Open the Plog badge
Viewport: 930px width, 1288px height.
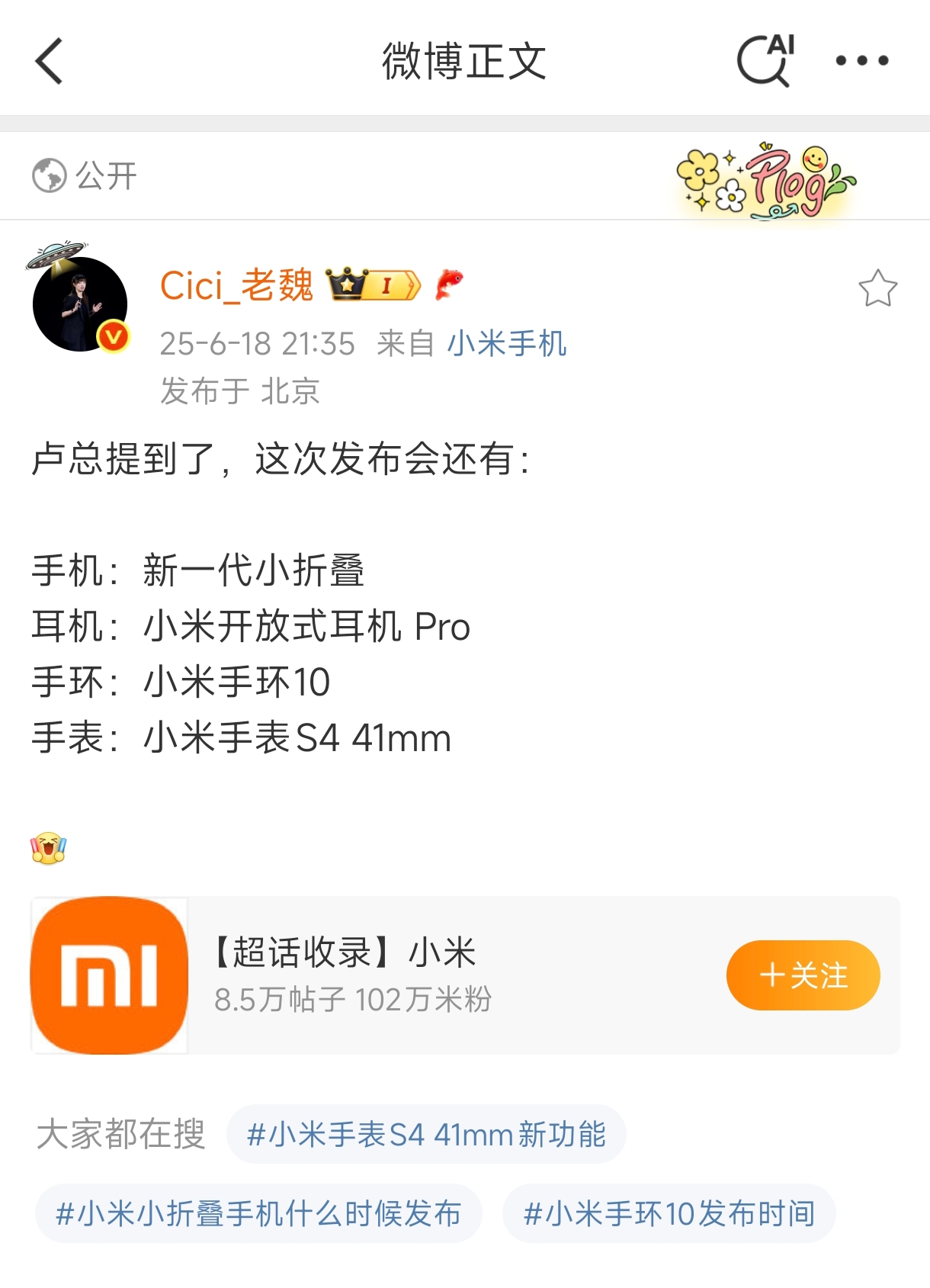click(765, 181)
